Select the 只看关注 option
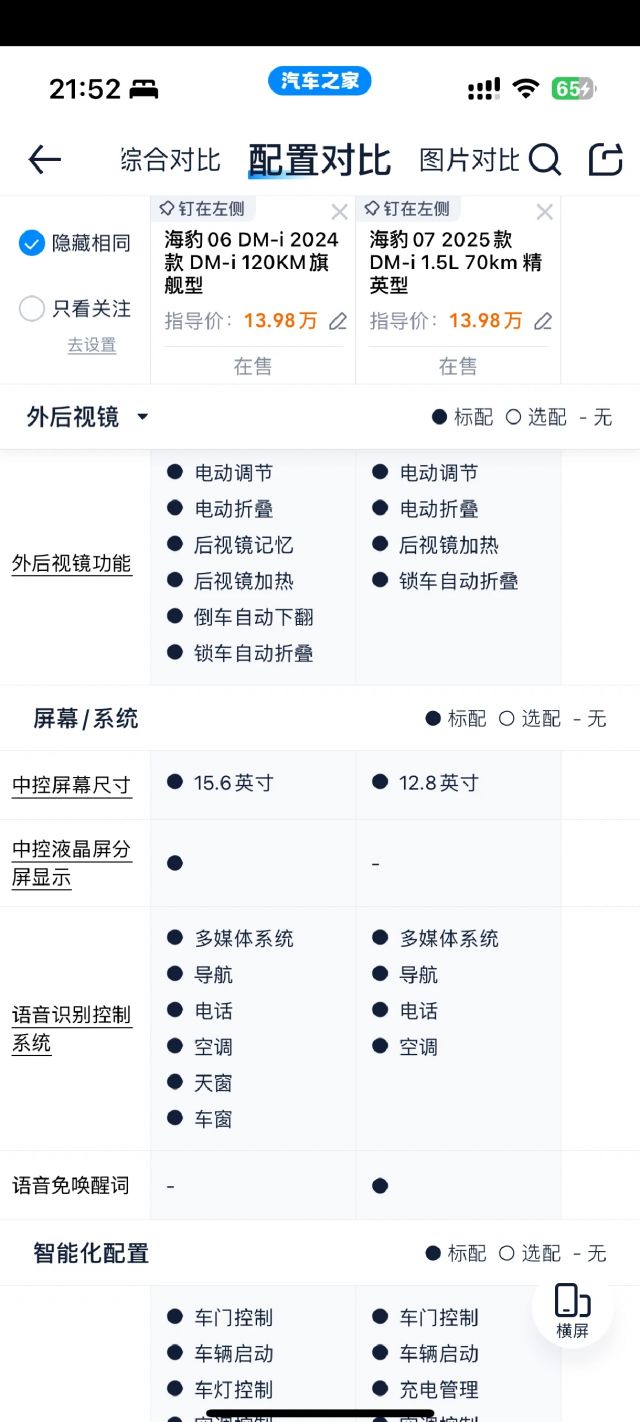640x1422 pixels. pyautogui.click(x=32, y=309)
